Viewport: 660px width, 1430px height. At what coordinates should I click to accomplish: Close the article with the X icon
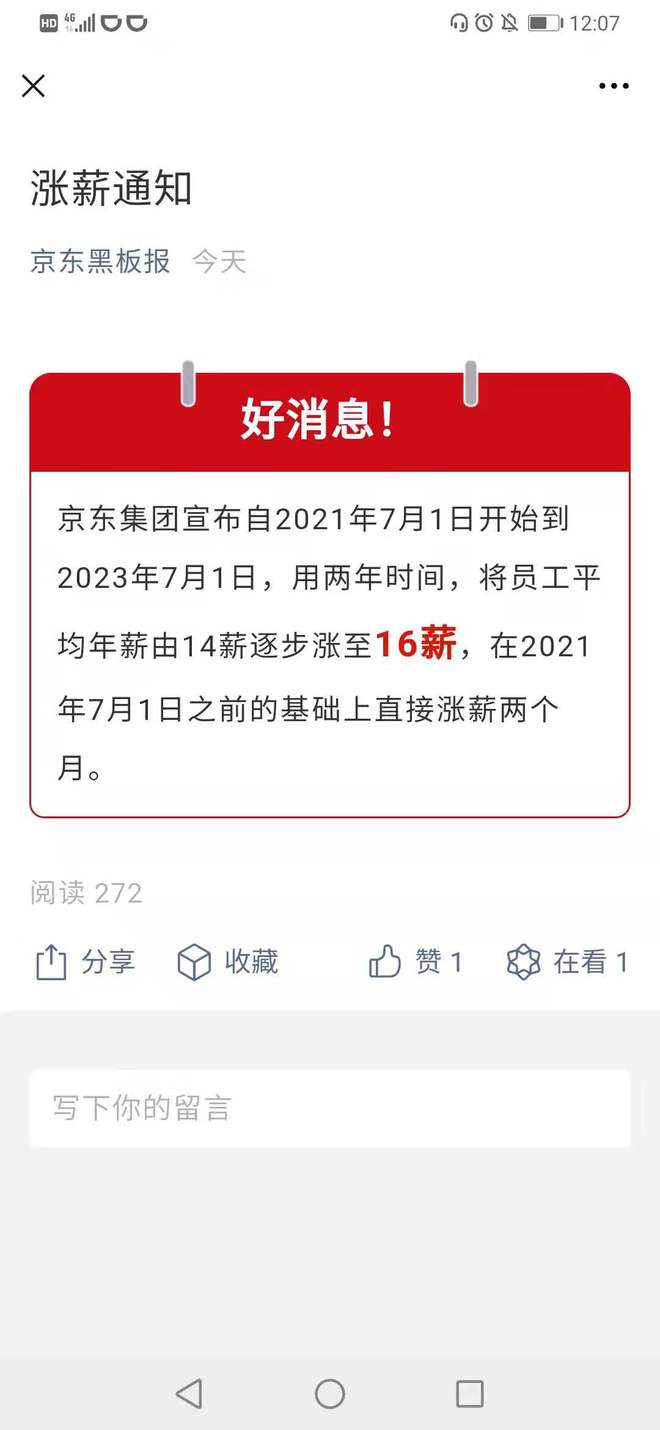33,86
